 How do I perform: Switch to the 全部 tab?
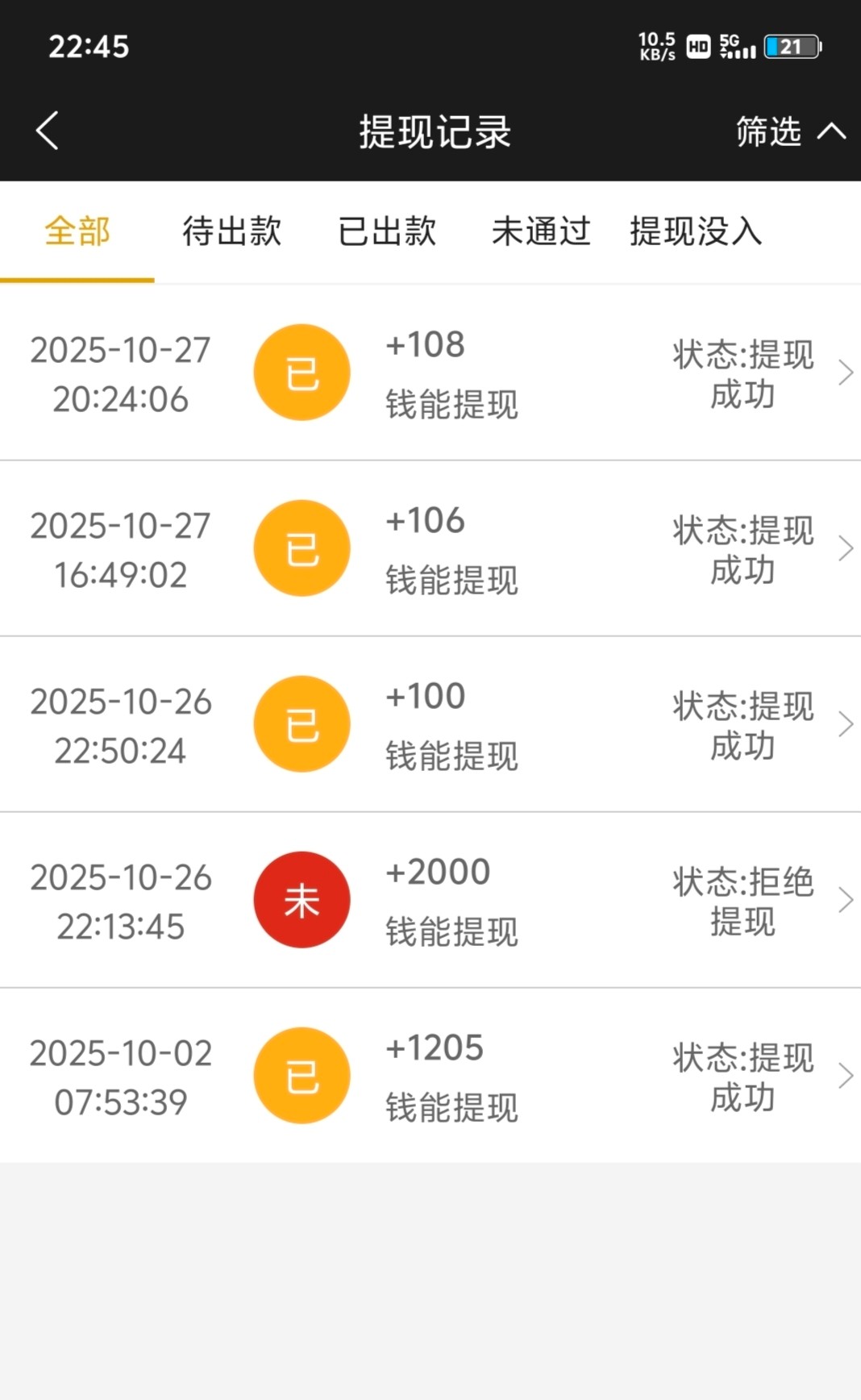click(x=77, y=232)
